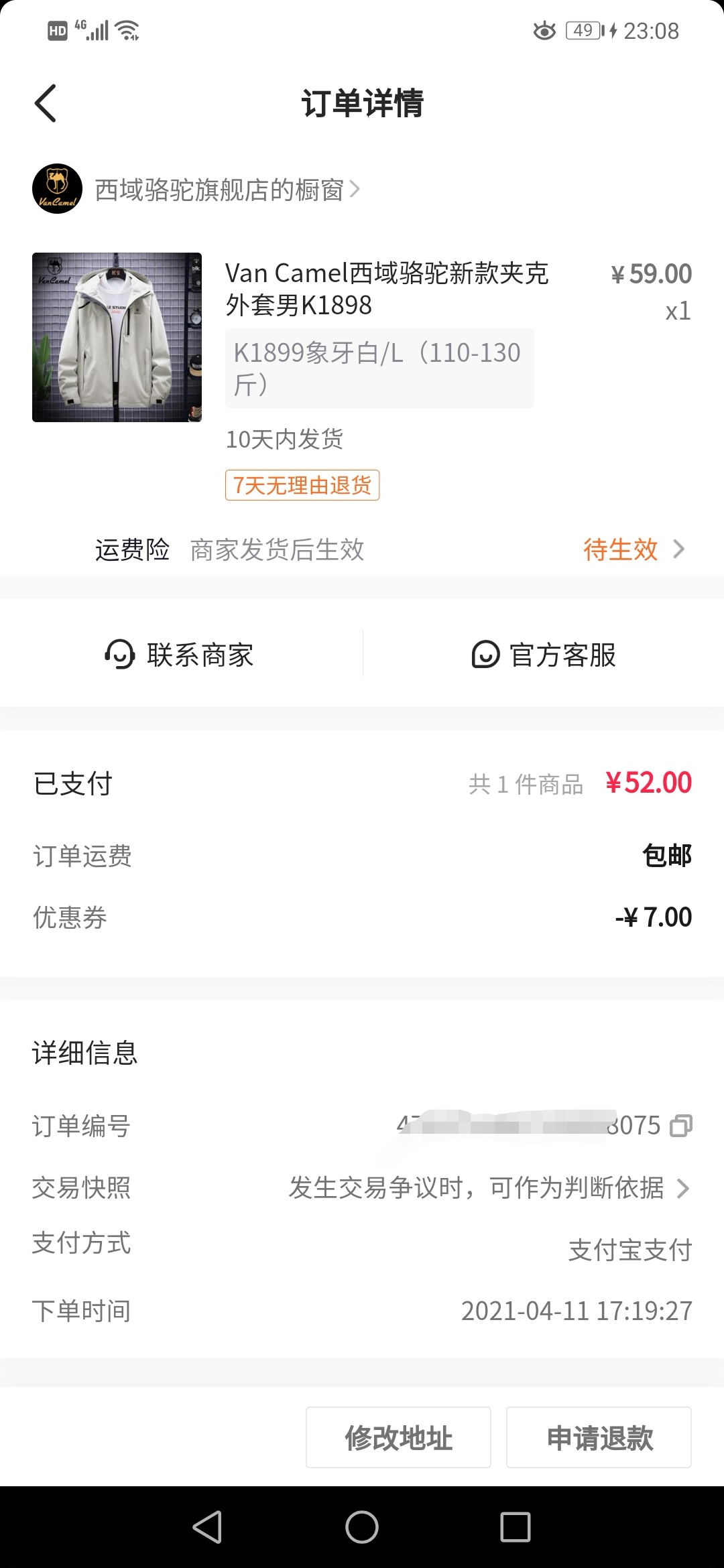
Task: Tap the 7天无理由退货 tag
Action: click(302, 485)
